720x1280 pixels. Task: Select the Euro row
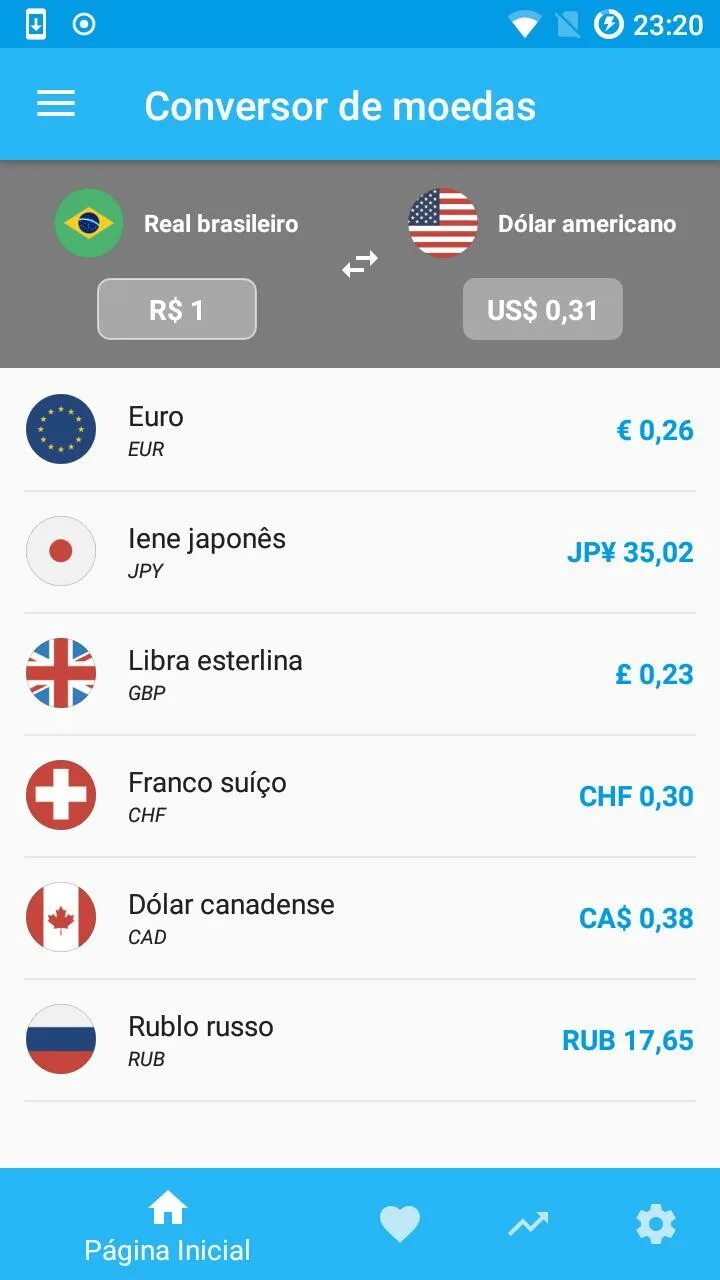(x=360, y=430)
